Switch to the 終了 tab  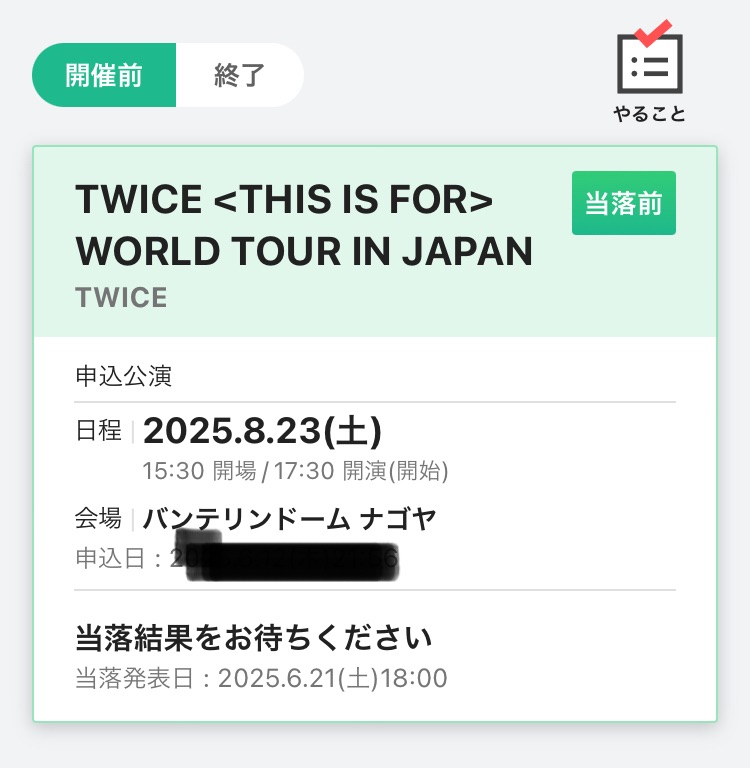coord(238,75)
